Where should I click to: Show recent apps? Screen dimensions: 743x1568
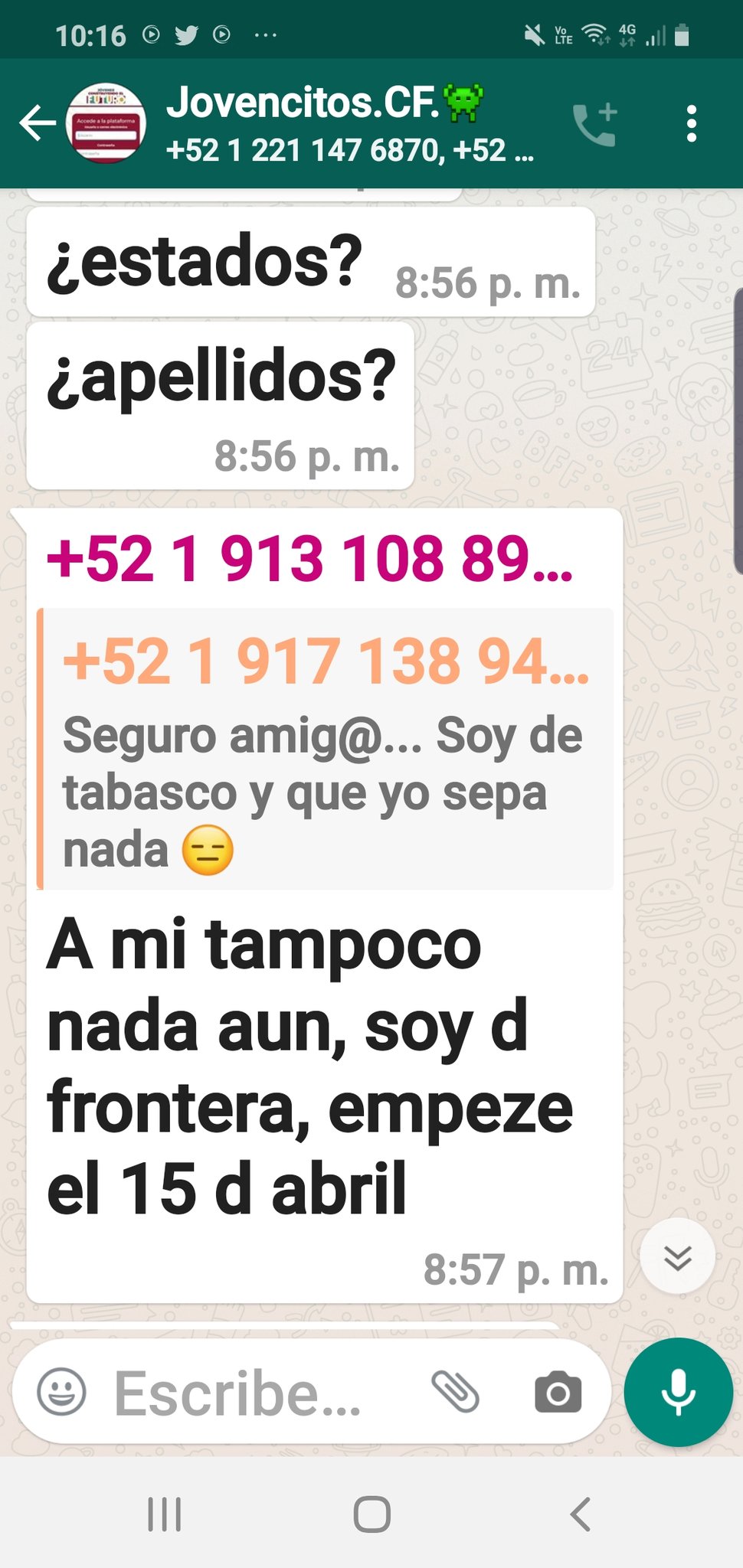coord(164,1514)
